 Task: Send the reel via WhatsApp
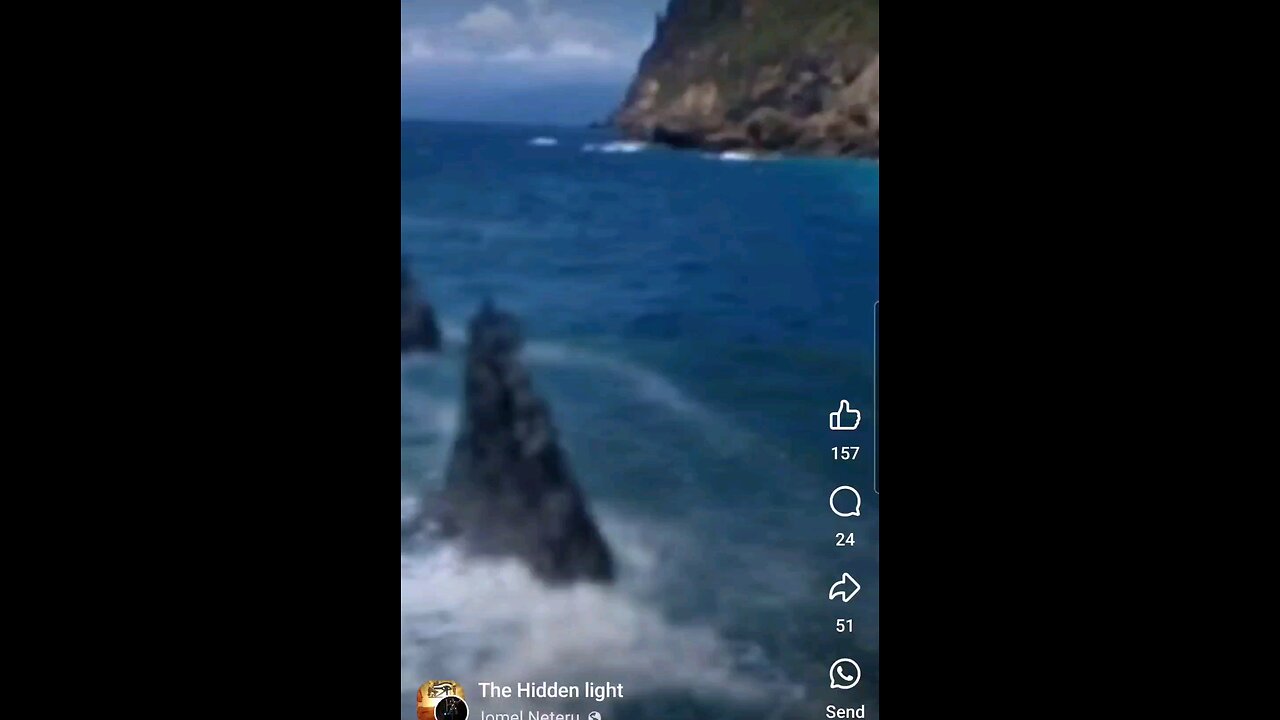pos(844,675)
